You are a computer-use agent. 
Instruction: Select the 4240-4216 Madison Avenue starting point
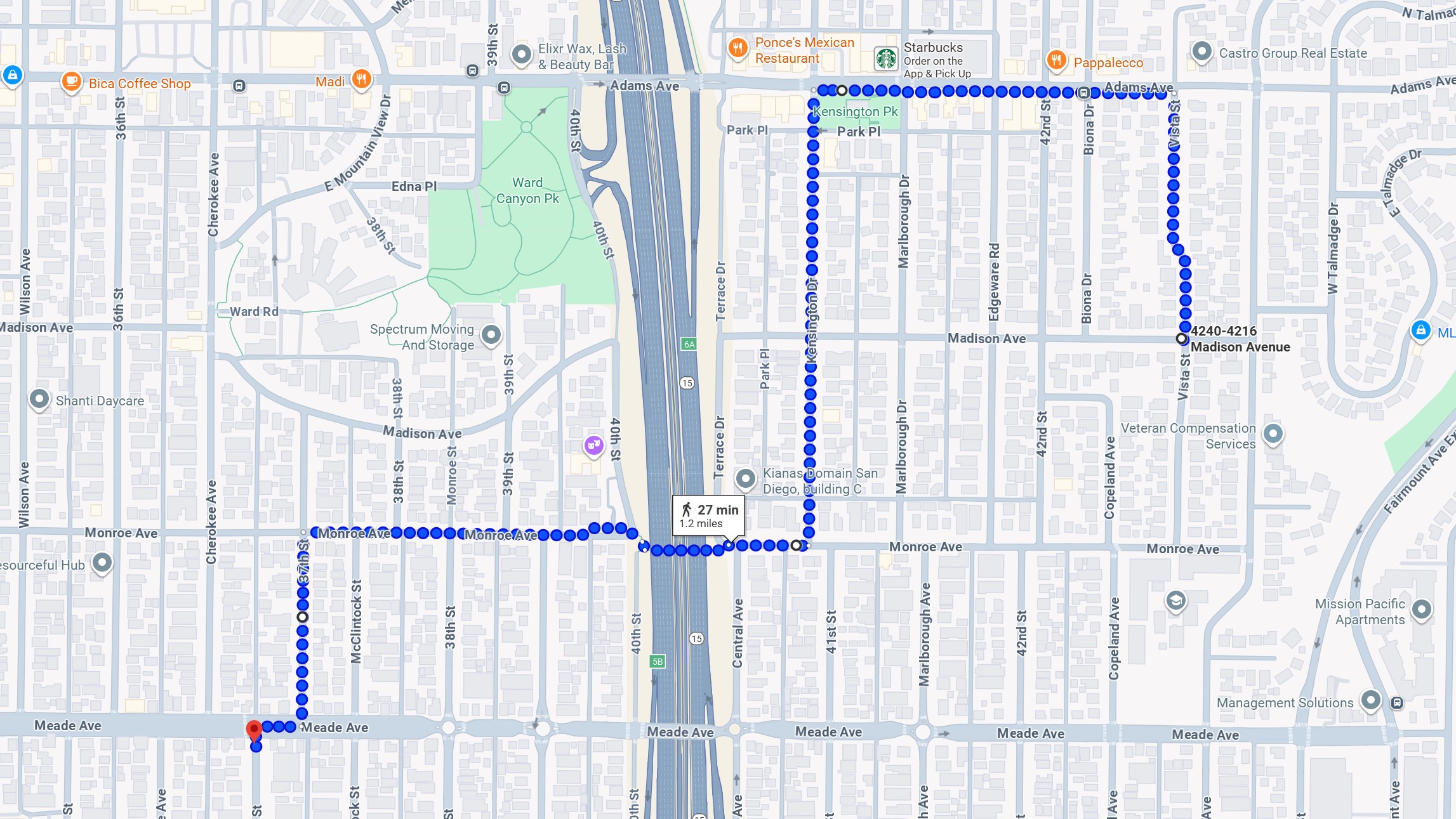pyautogui.click(x=1181, y=339)
